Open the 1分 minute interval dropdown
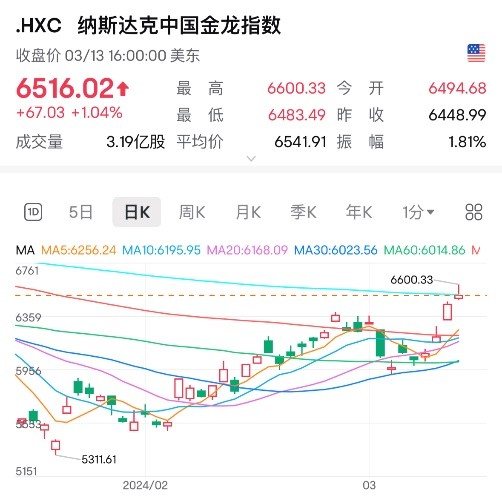 pos(418,212)
